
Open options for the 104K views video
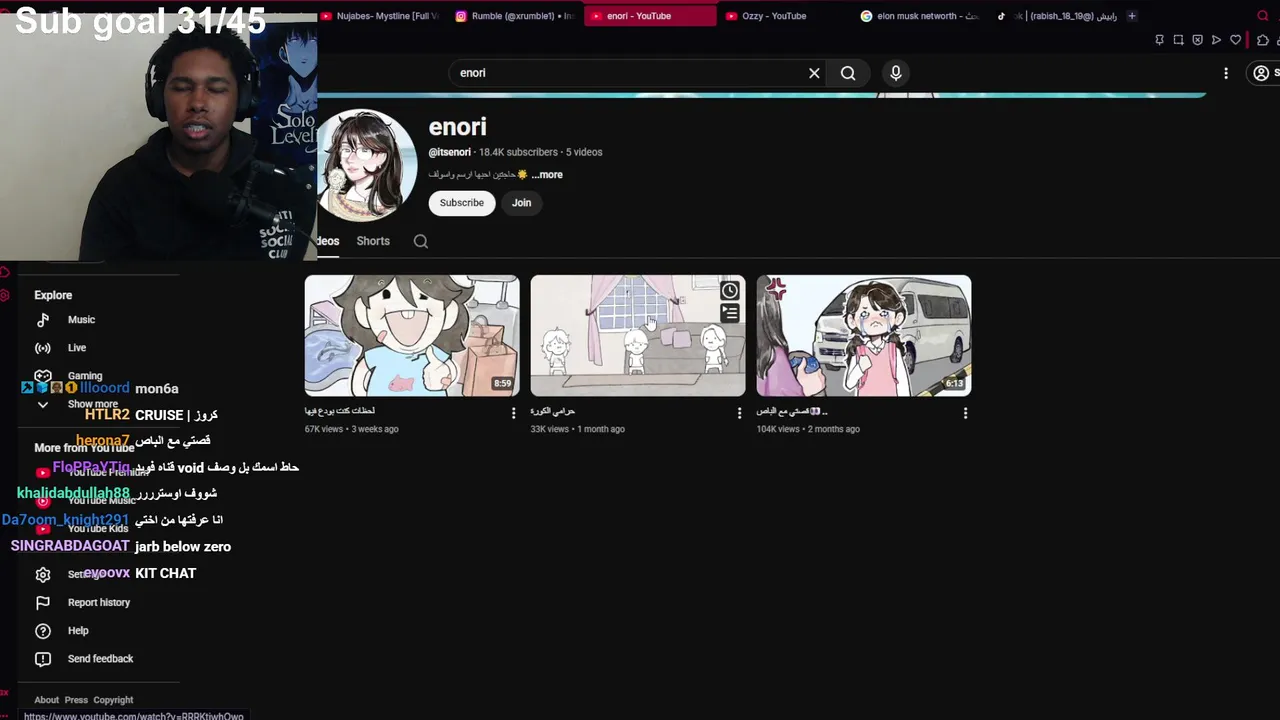pos(965,413)
